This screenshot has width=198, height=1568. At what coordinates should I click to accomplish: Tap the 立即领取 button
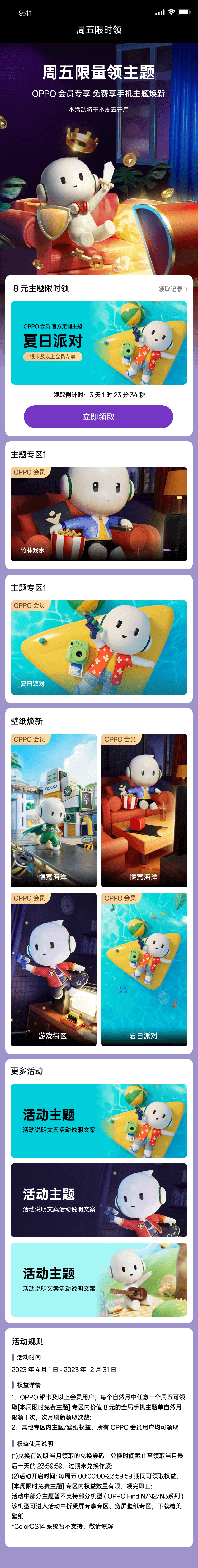point(98,417)
